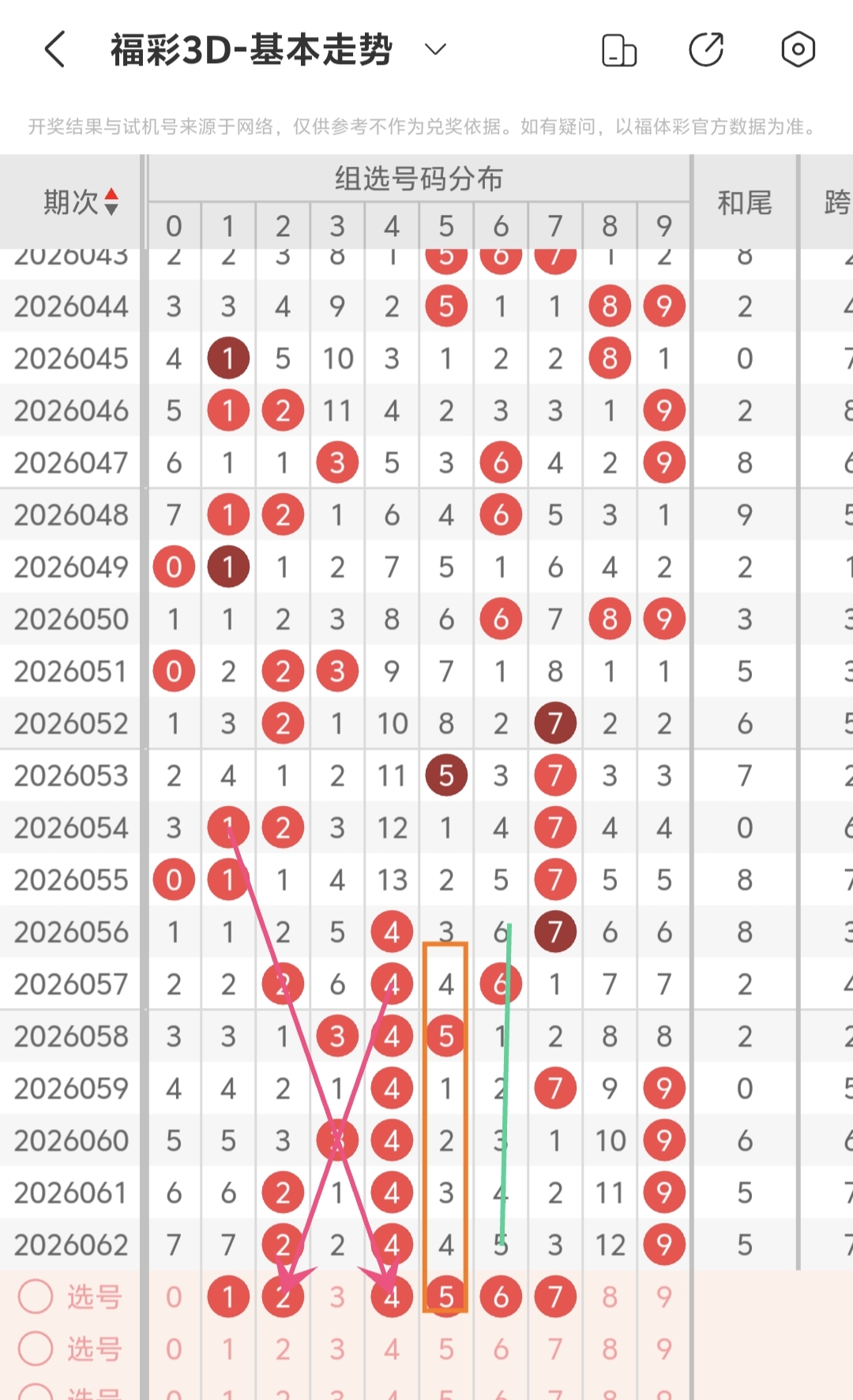Pick number 0 in first 选号 row
The height and width of the screenshot is (1400, 853).
(x=174, y=1297)
